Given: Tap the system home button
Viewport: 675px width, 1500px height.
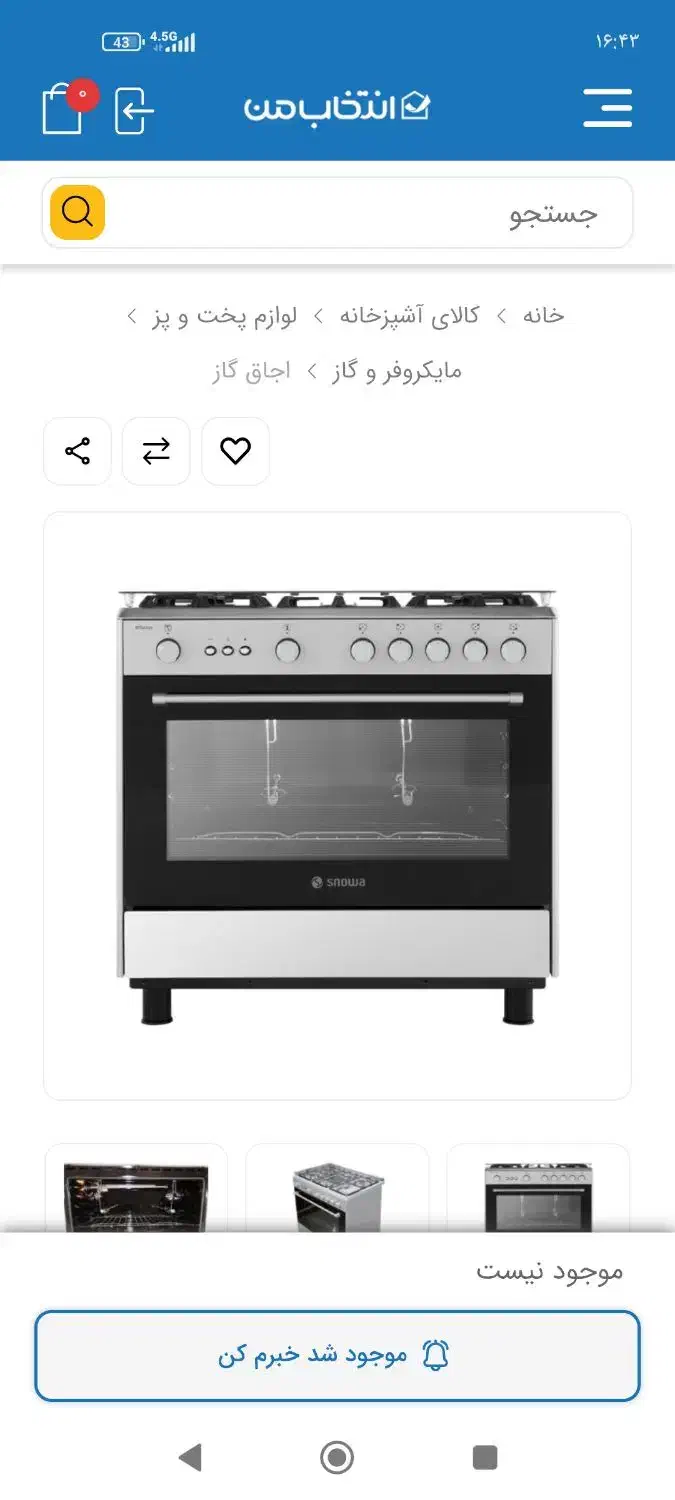Looking at the screenshot, I should 337,1457.
